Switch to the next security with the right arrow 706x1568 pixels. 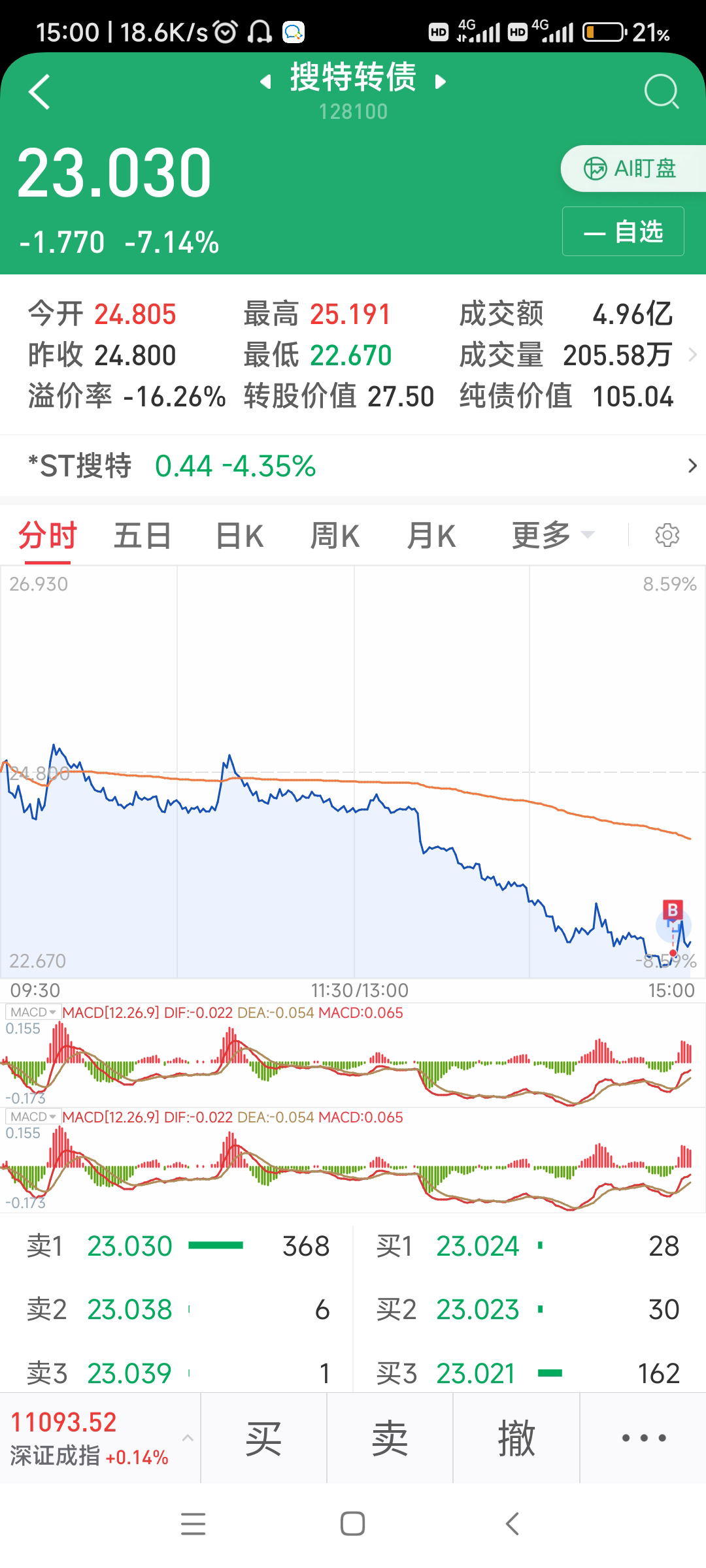coord(441,82)
